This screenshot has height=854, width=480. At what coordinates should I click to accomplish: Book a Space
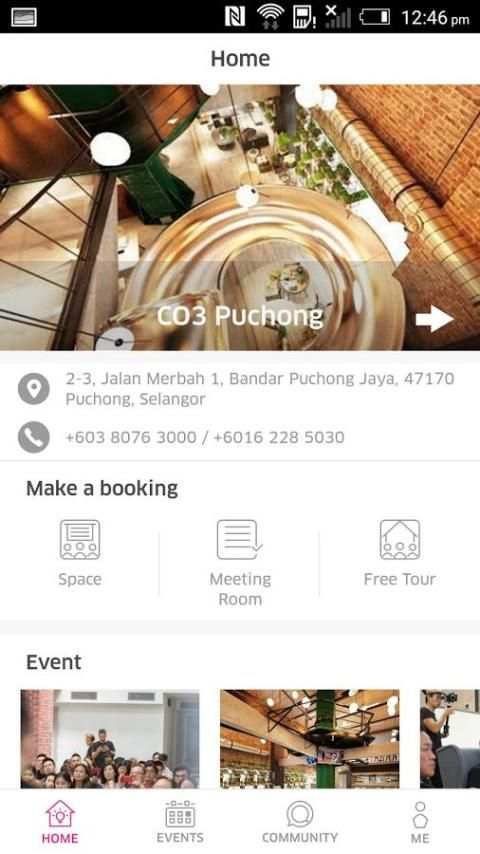(x=80, y=553)
